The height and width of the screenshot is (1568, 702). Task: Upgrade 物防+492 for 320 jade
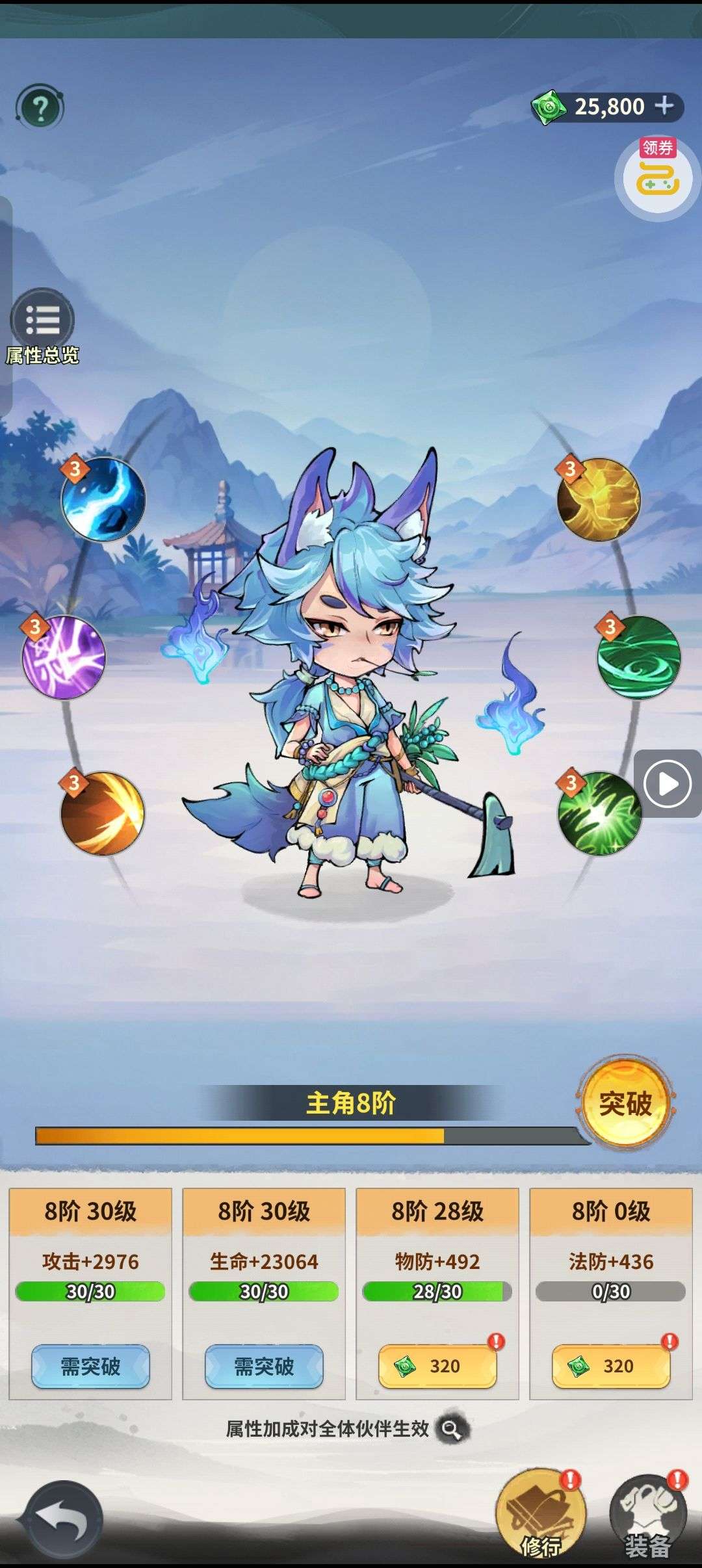pos(437,1366)
